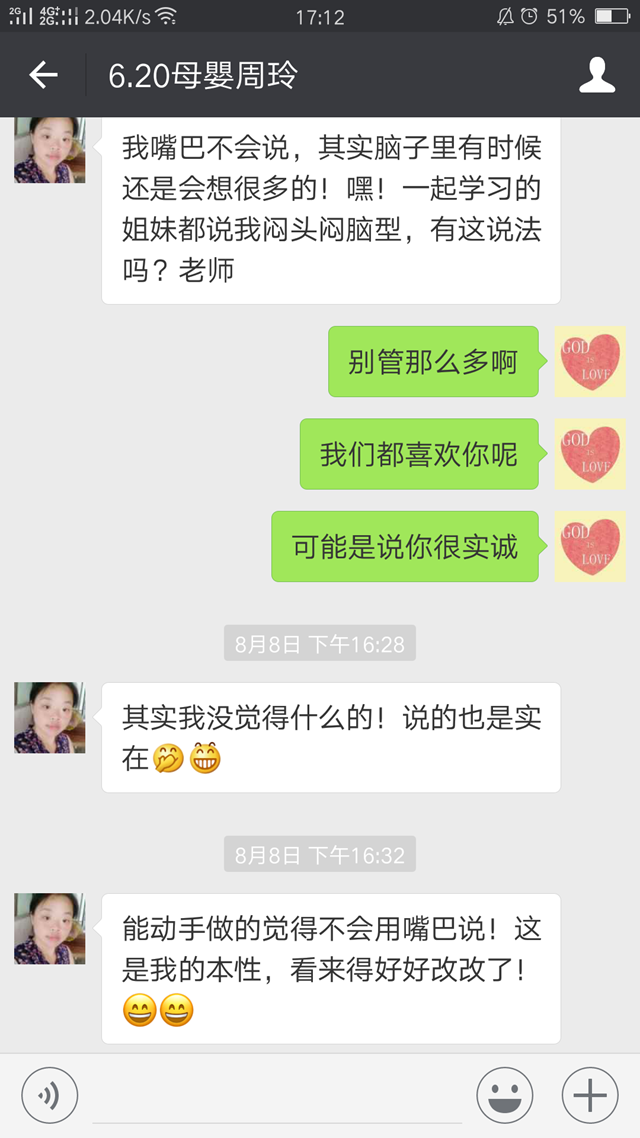Tap my avatar beside 别管那么多啊

tap(589, 361)
